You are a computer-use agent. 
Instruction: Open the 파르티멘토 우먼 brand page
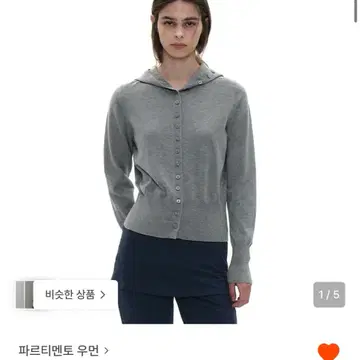click(64, 350)
